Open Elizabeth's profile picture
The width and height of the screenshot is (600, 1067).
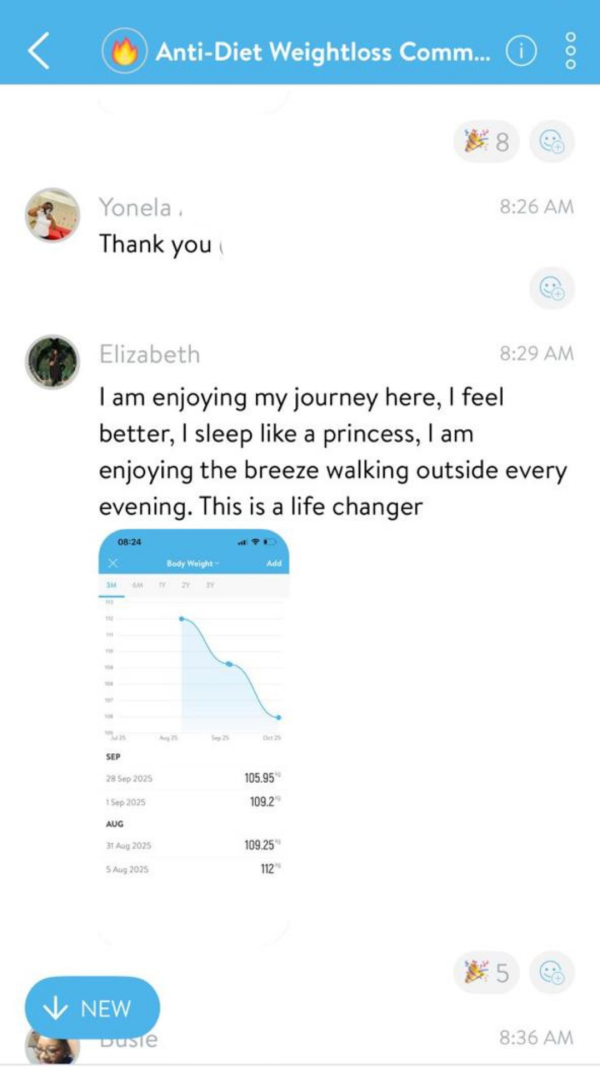coord(52,362)
